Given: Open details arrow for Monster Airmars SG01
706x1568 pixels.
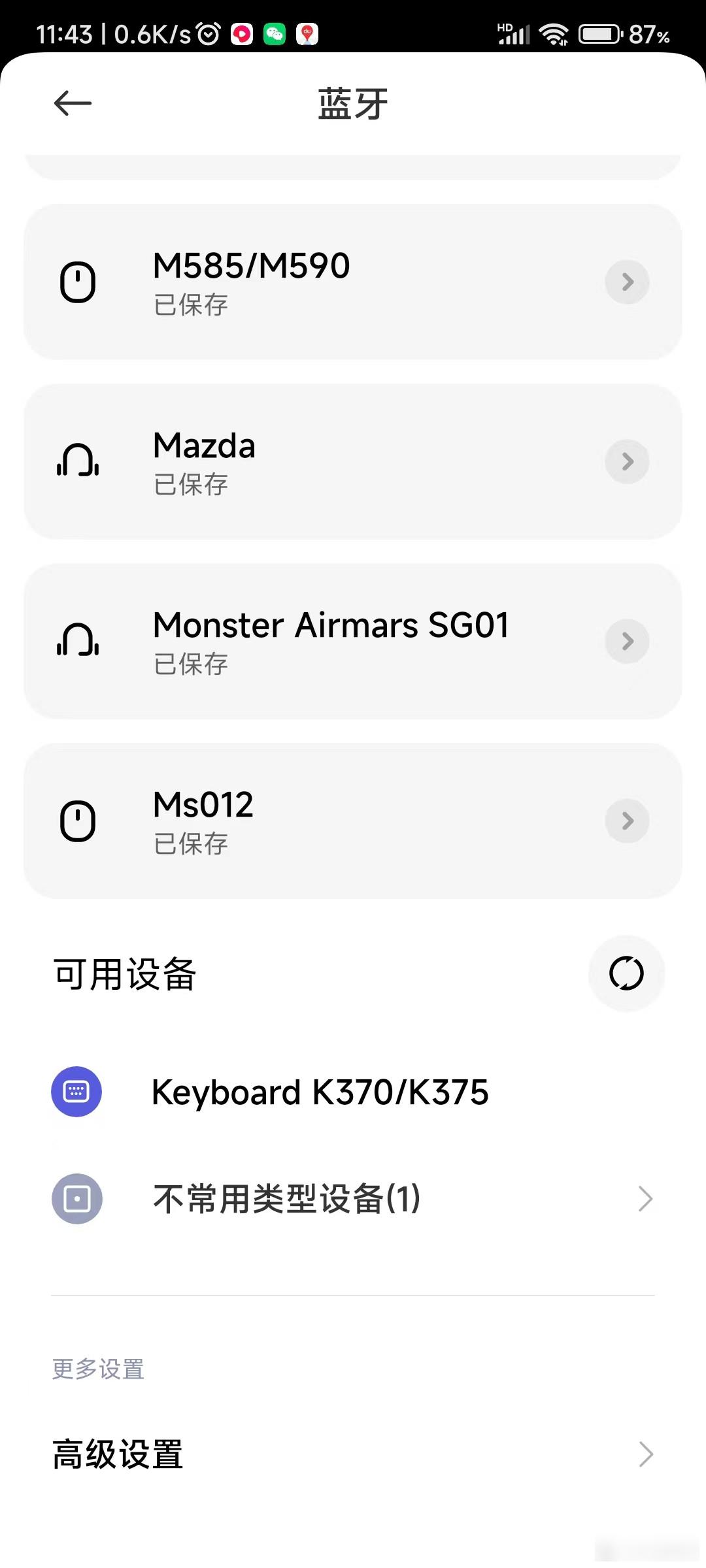Looking at the screenshot, I should pos(627,641).
